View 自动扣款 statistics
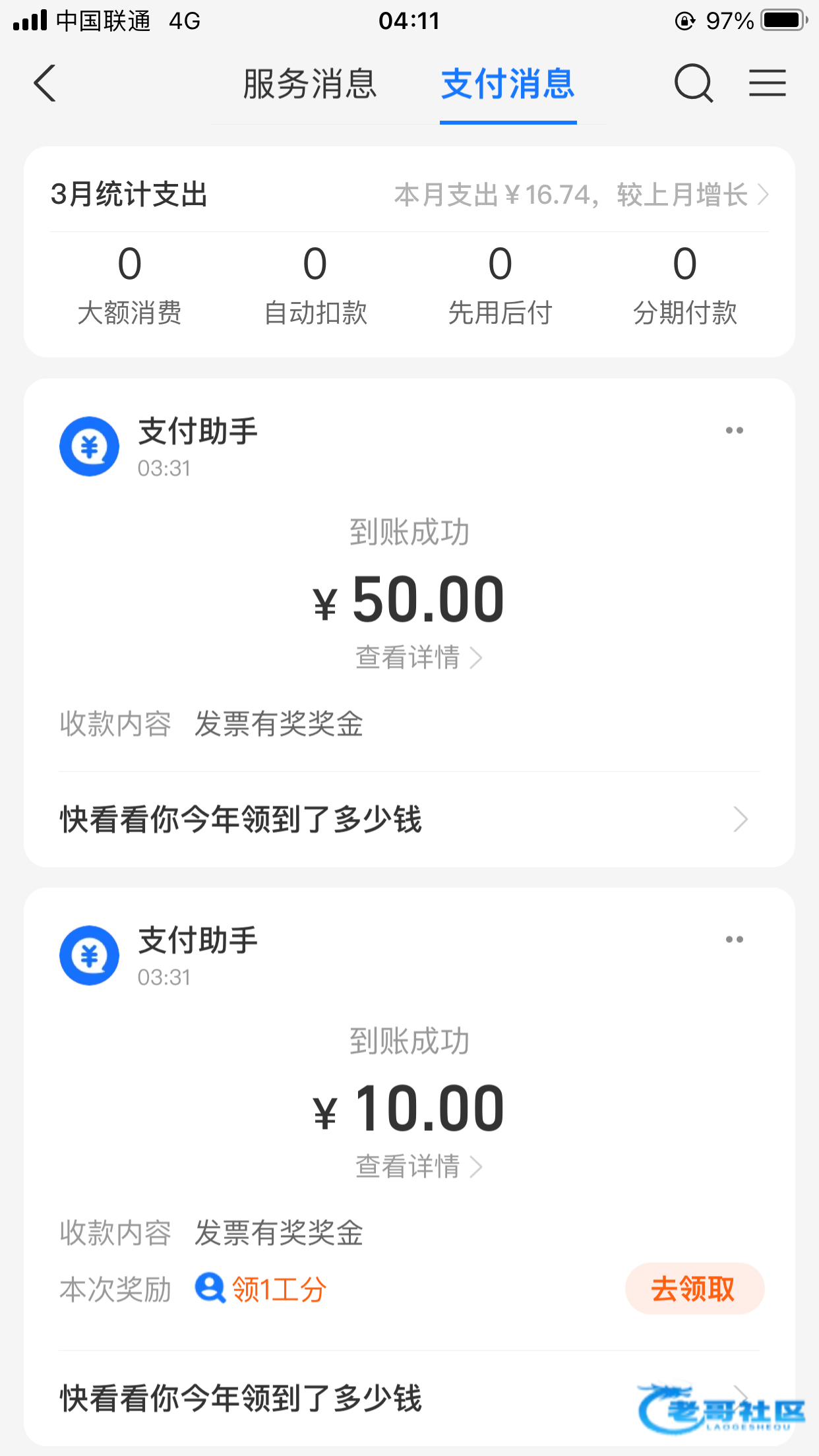Viewport: 819px width, 1456px height. point(315,285)
